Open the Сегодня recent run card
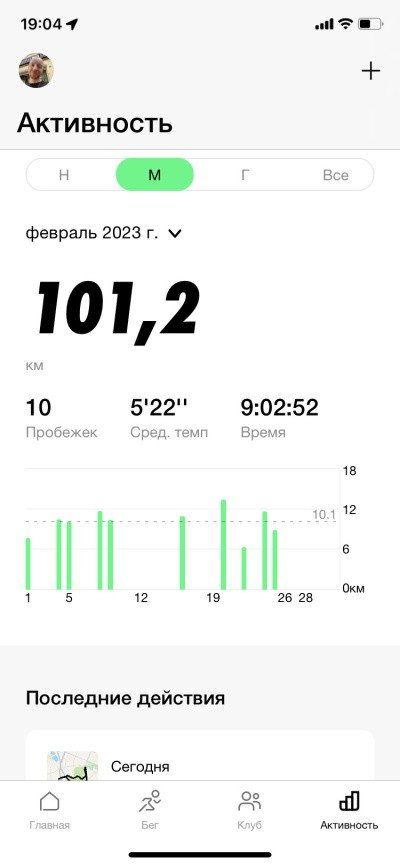The height and width of the screenshot is (866, 400). click(200, 756)
